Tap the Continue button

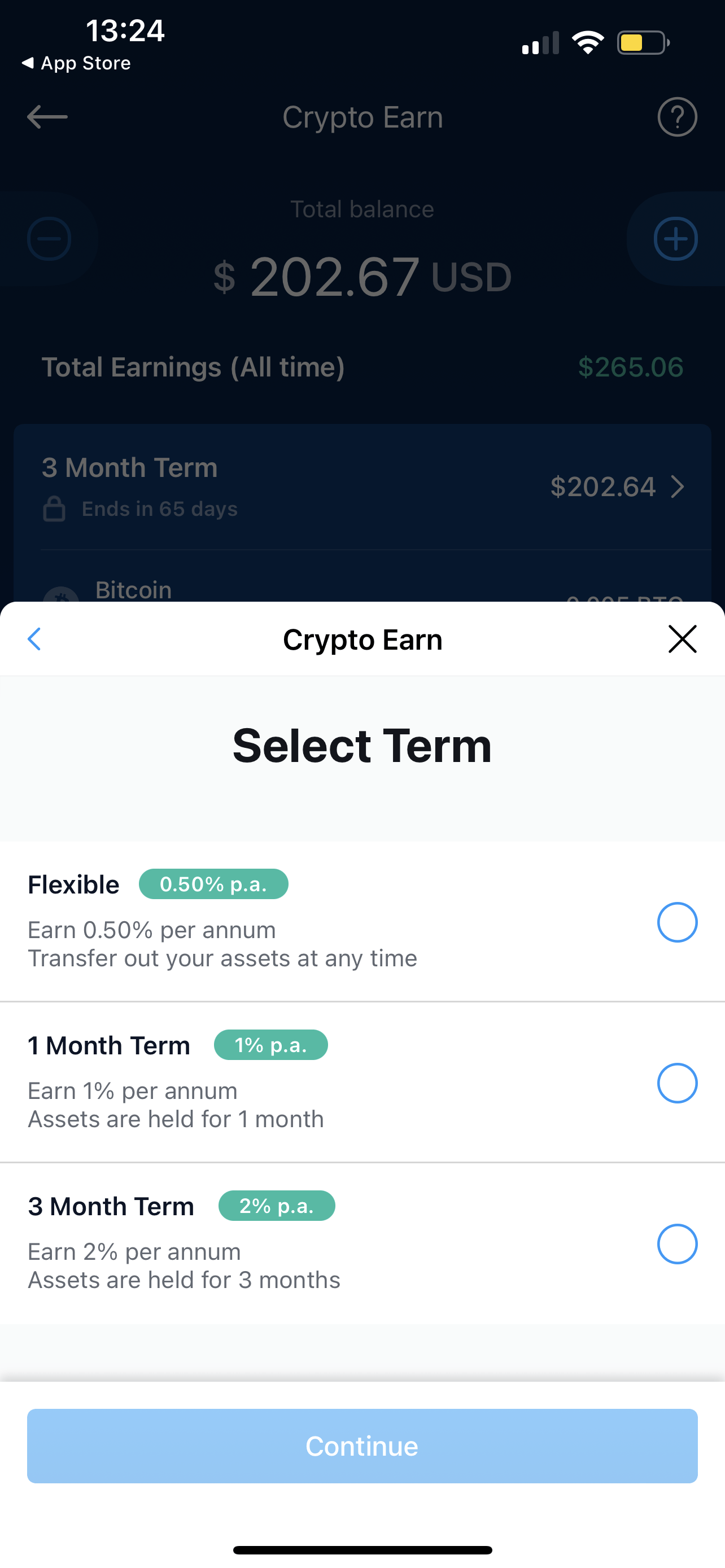[x=362, y=1446]
